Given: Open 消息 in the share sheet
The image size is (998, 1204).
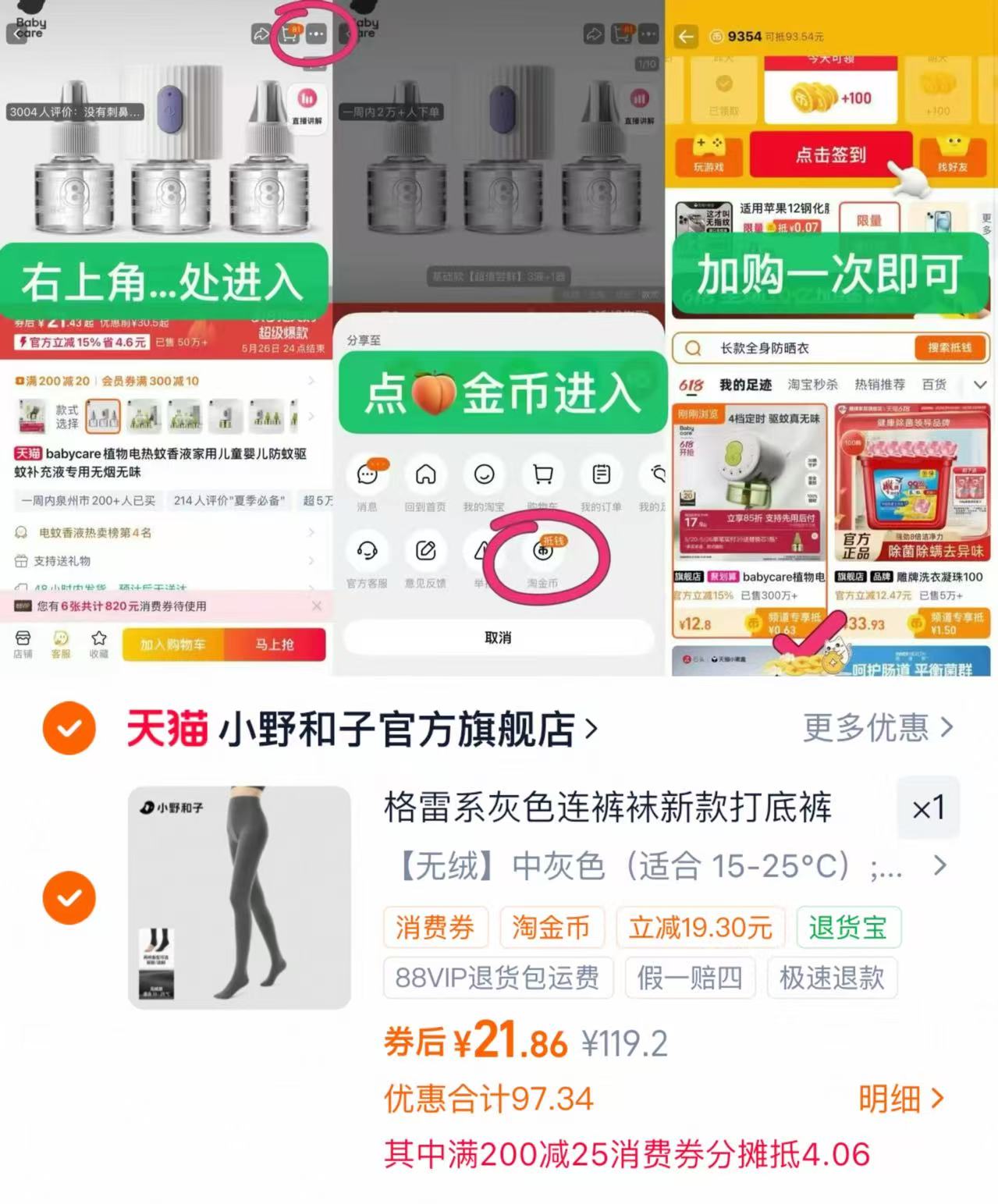Looking at the screenshot, I should pyautogui.click(x=368, y=474).
